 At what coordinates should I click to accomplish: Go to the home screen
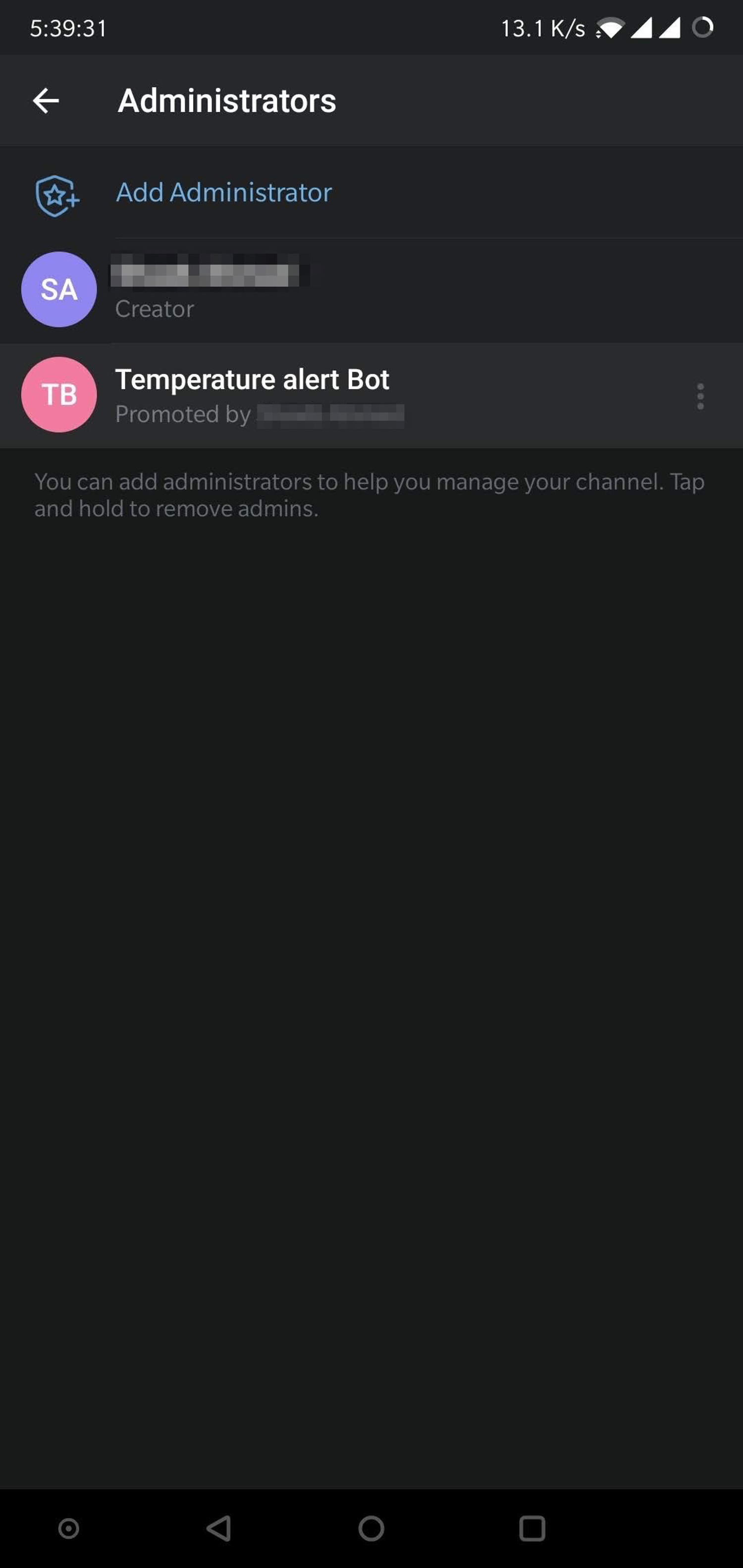[x=371, y=1528]
